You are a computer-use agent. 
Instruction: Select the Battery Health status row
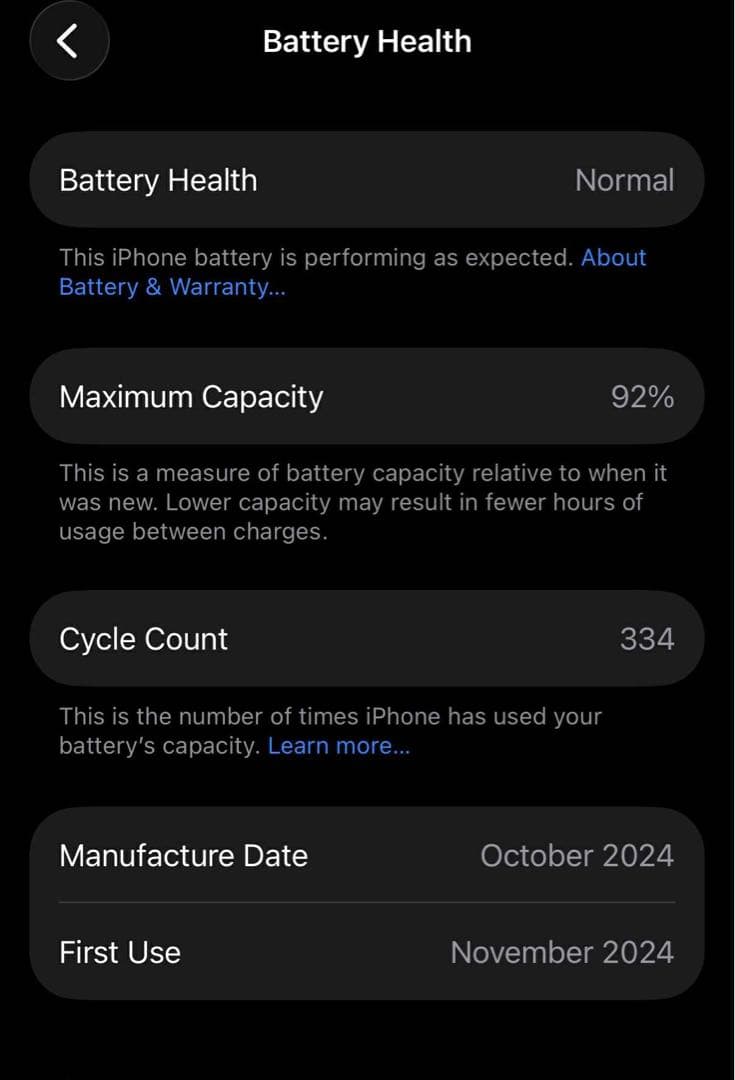pos(367,180)
